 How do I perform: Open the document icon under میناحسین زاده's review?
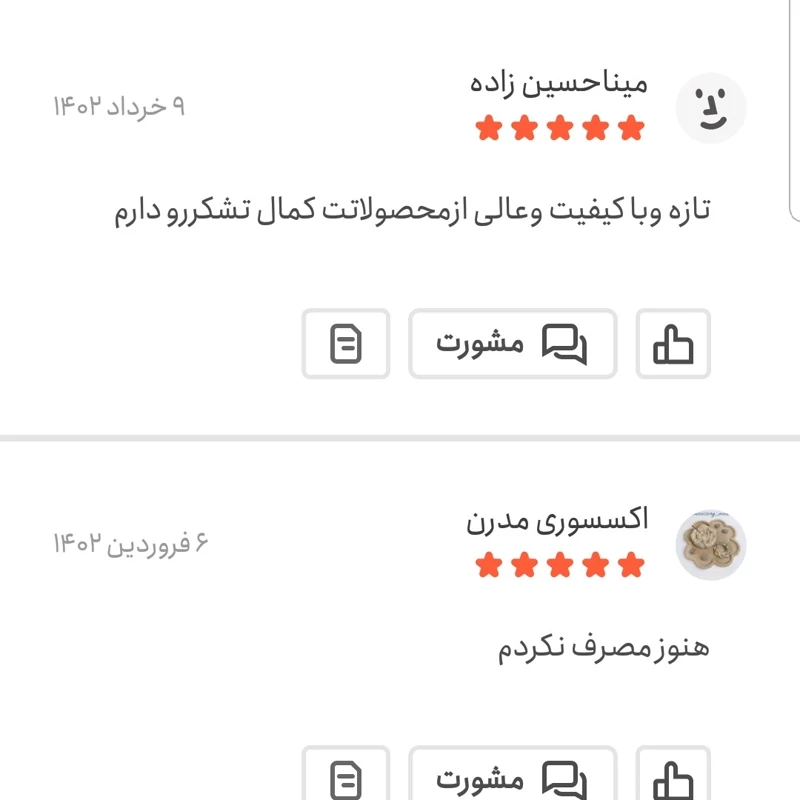pyautogui.click(x=346, y=344)
